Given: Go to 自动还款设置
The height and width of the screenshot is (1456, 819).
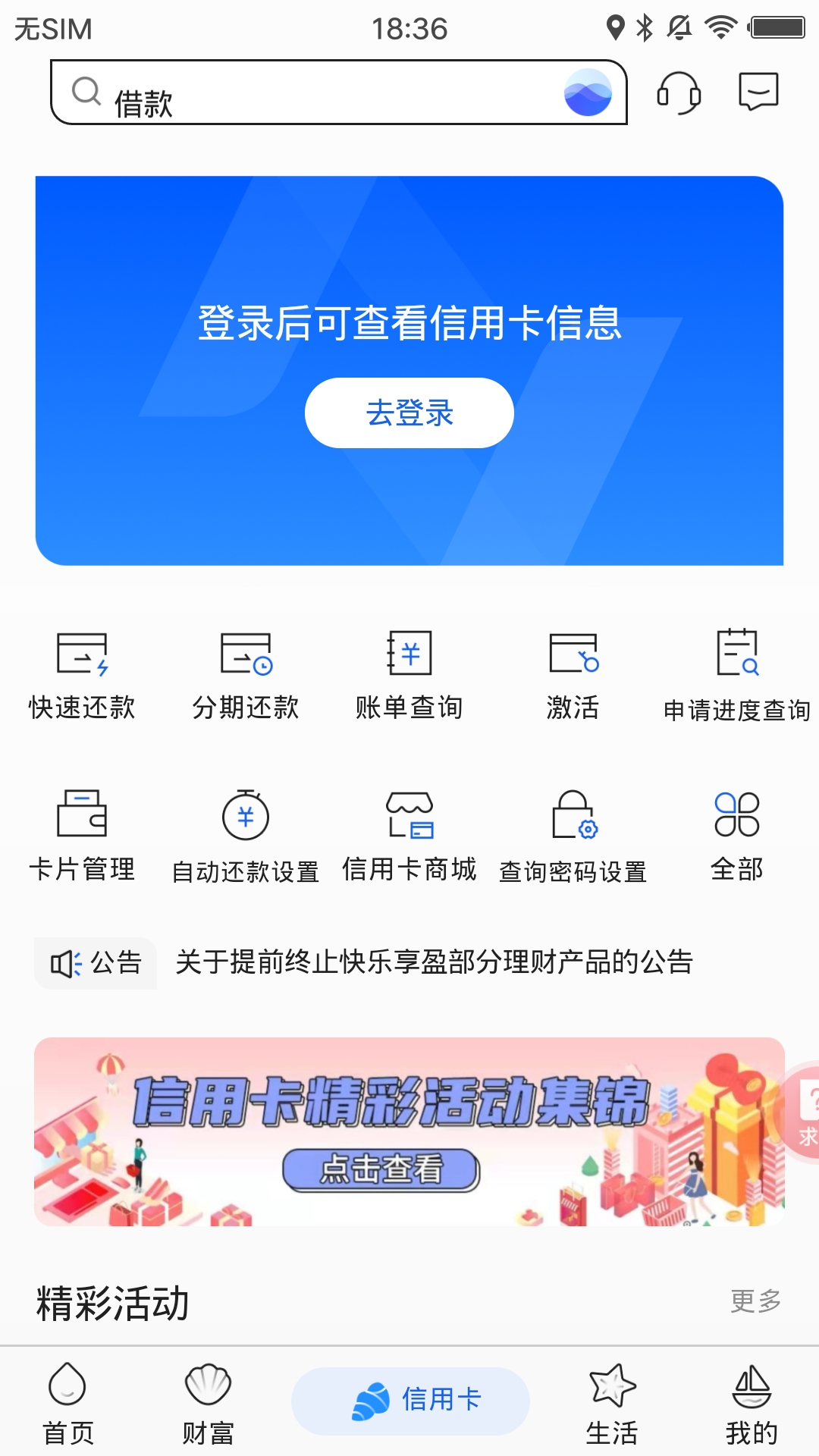Looking at the screenshot, I should (246, 836).
